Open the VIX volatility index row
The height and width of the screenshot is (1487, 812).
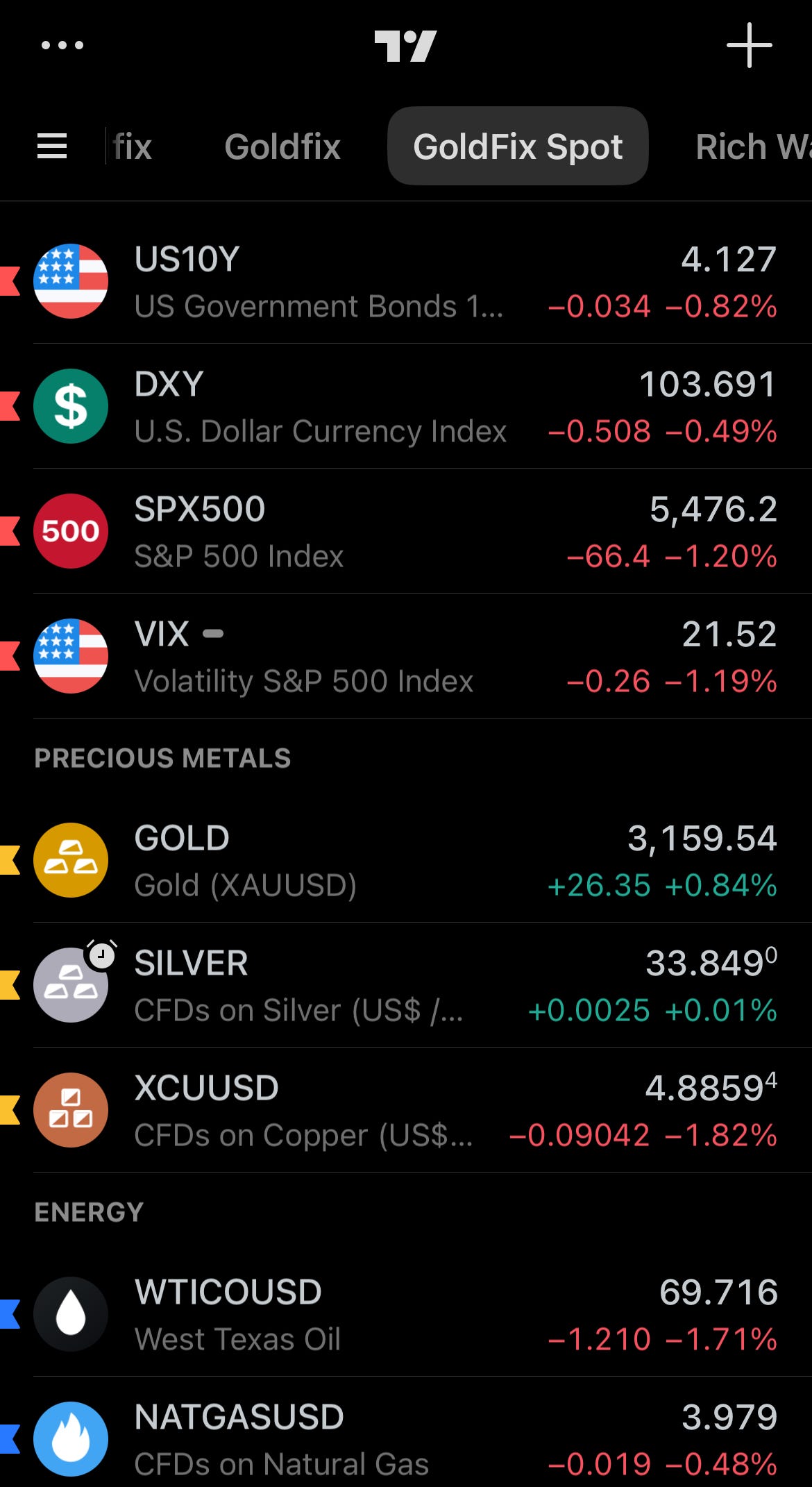click(406, 656)
